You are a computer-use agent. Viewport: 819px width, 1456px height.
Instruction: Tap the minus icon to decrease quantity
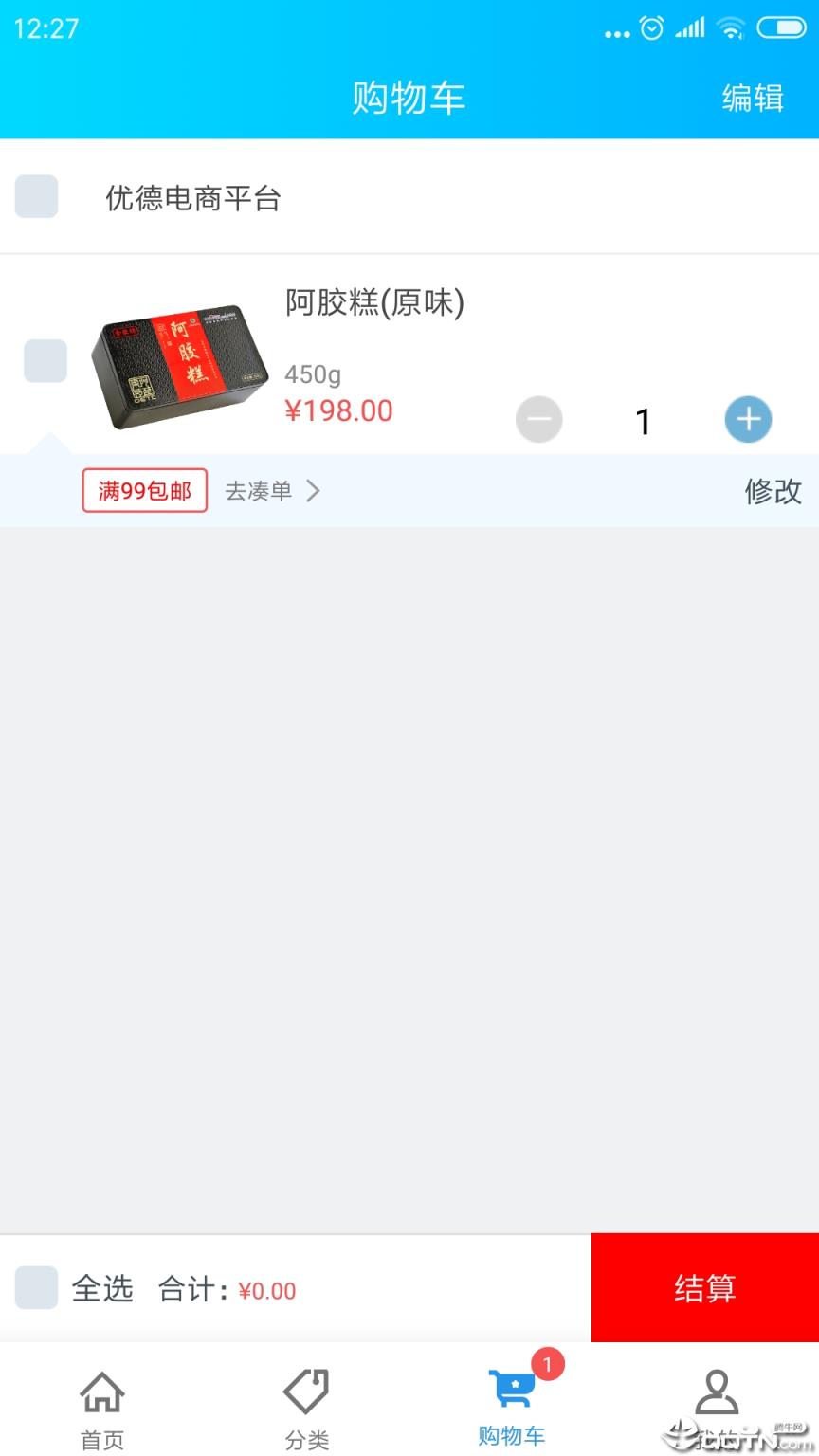pyautogui.click(x=538, y=419)
